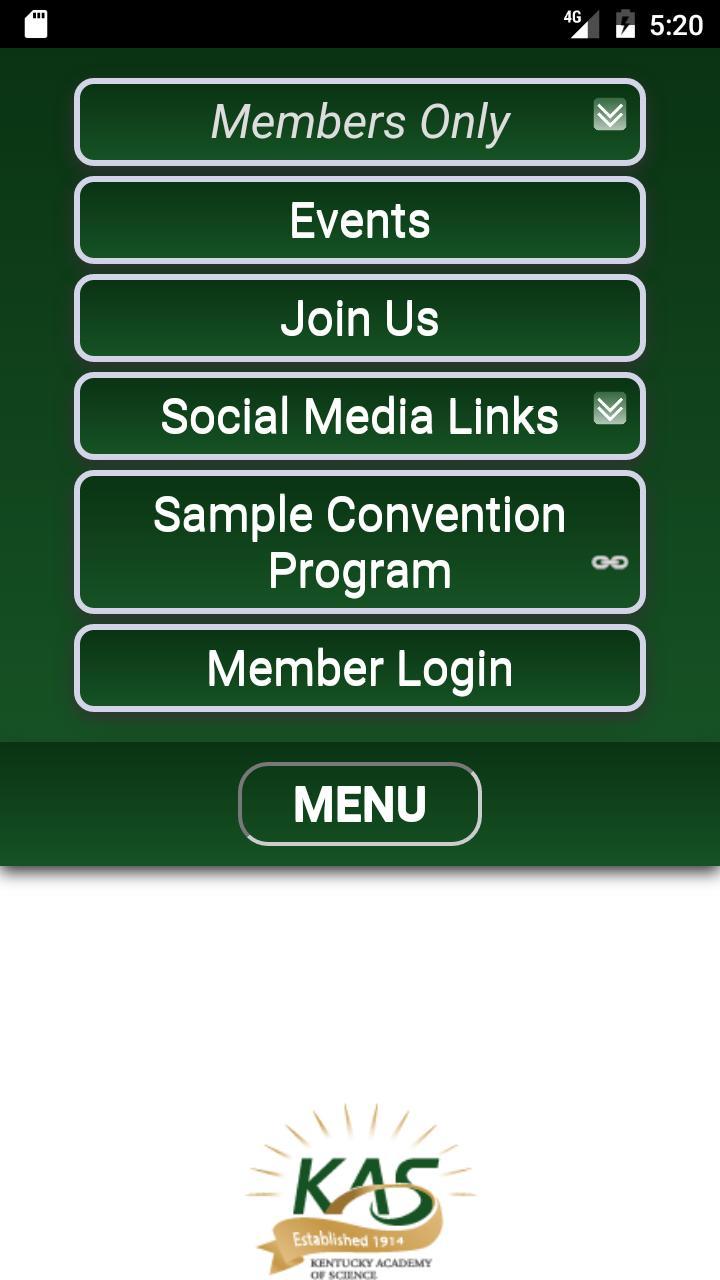Select the Events menu item
This screenshot has width=720, height=1280.
[x=360, y=219]
